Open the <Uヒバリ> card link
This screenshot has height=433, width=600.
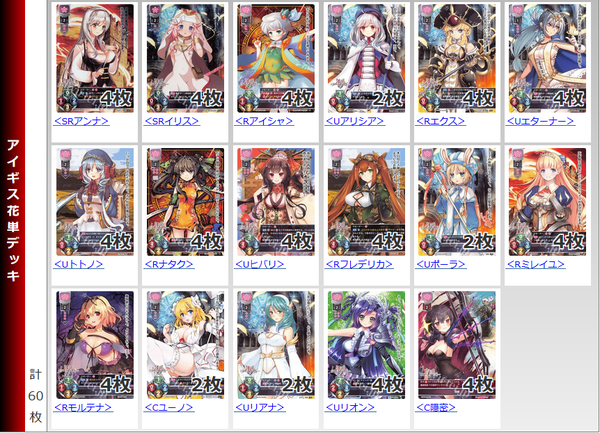(x=261, y=264)
